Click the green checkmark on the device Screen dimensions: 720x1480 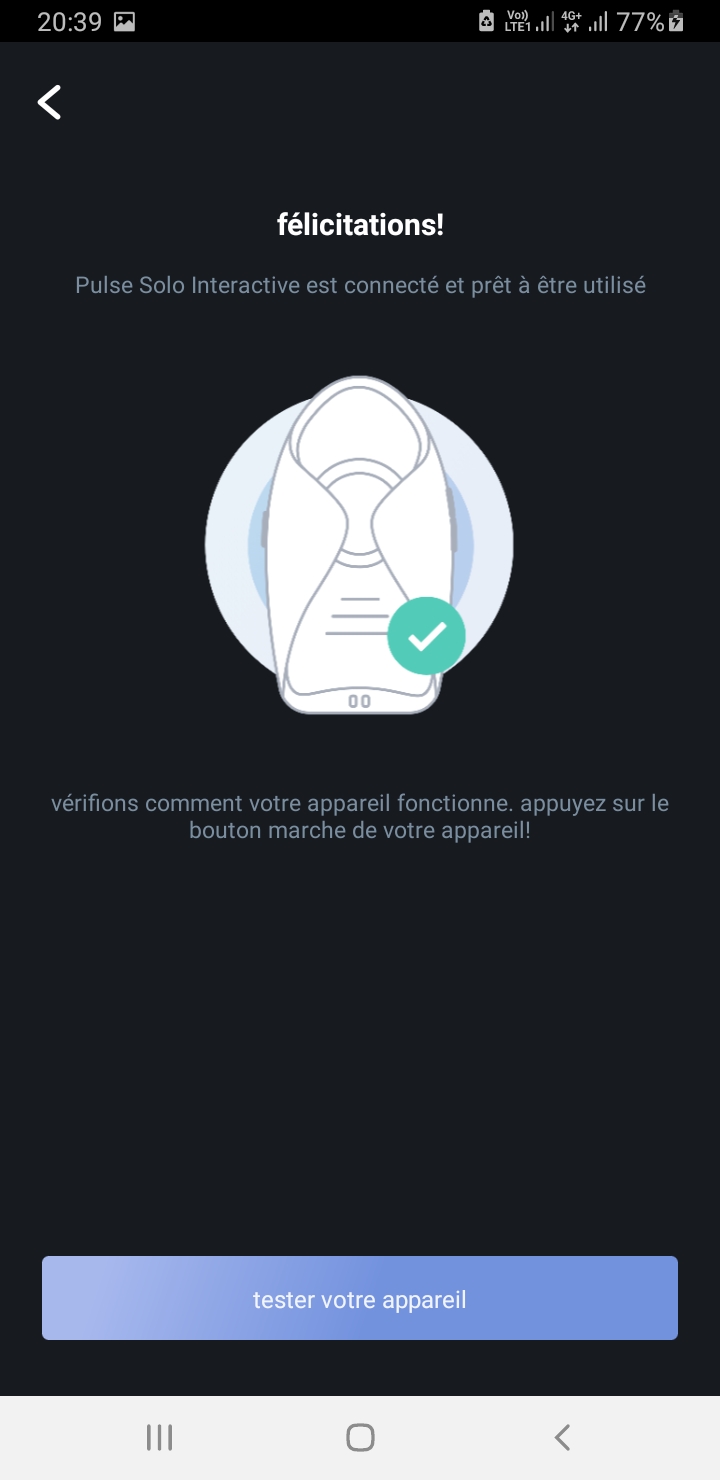tap(428, 637)
